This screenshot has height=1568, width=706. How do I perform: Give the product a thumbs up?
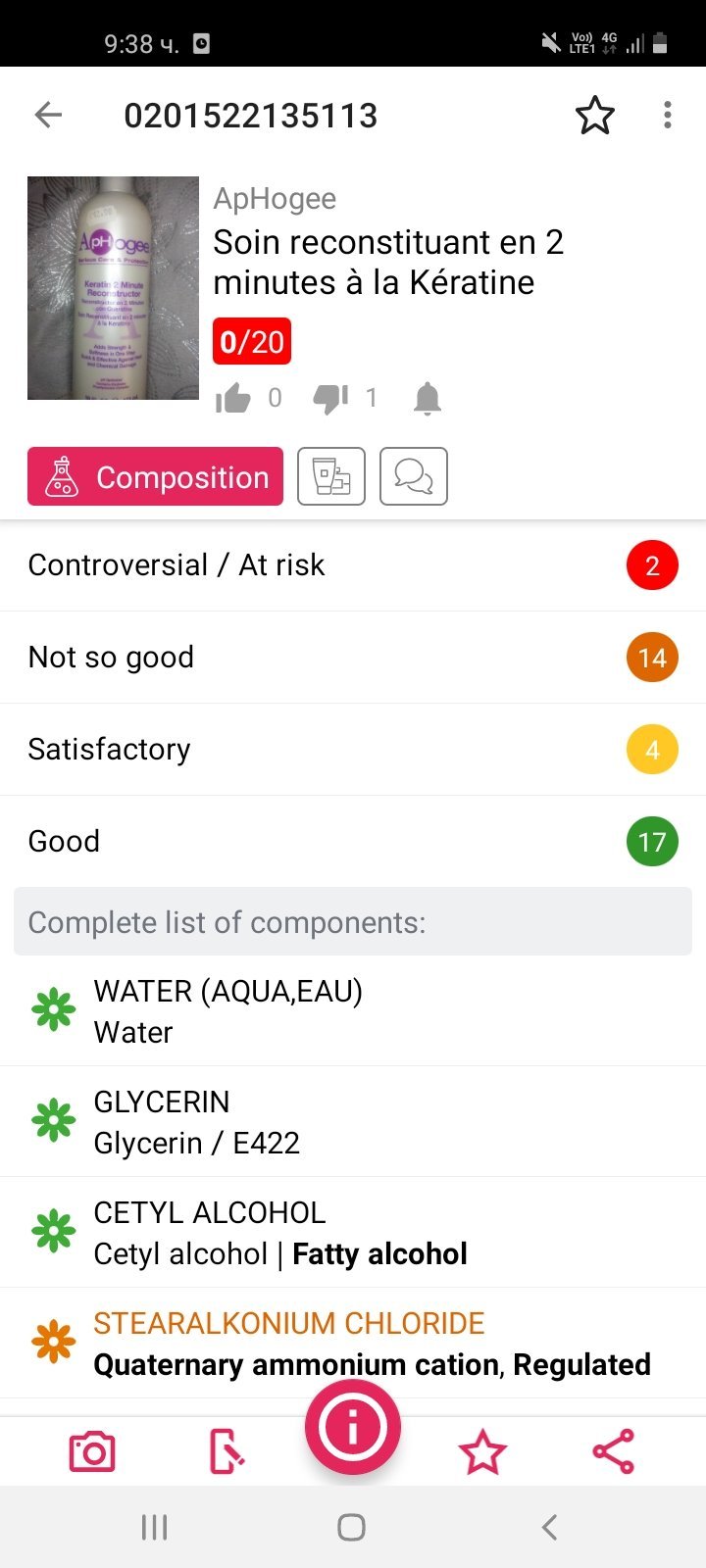[x=233, y=398]
